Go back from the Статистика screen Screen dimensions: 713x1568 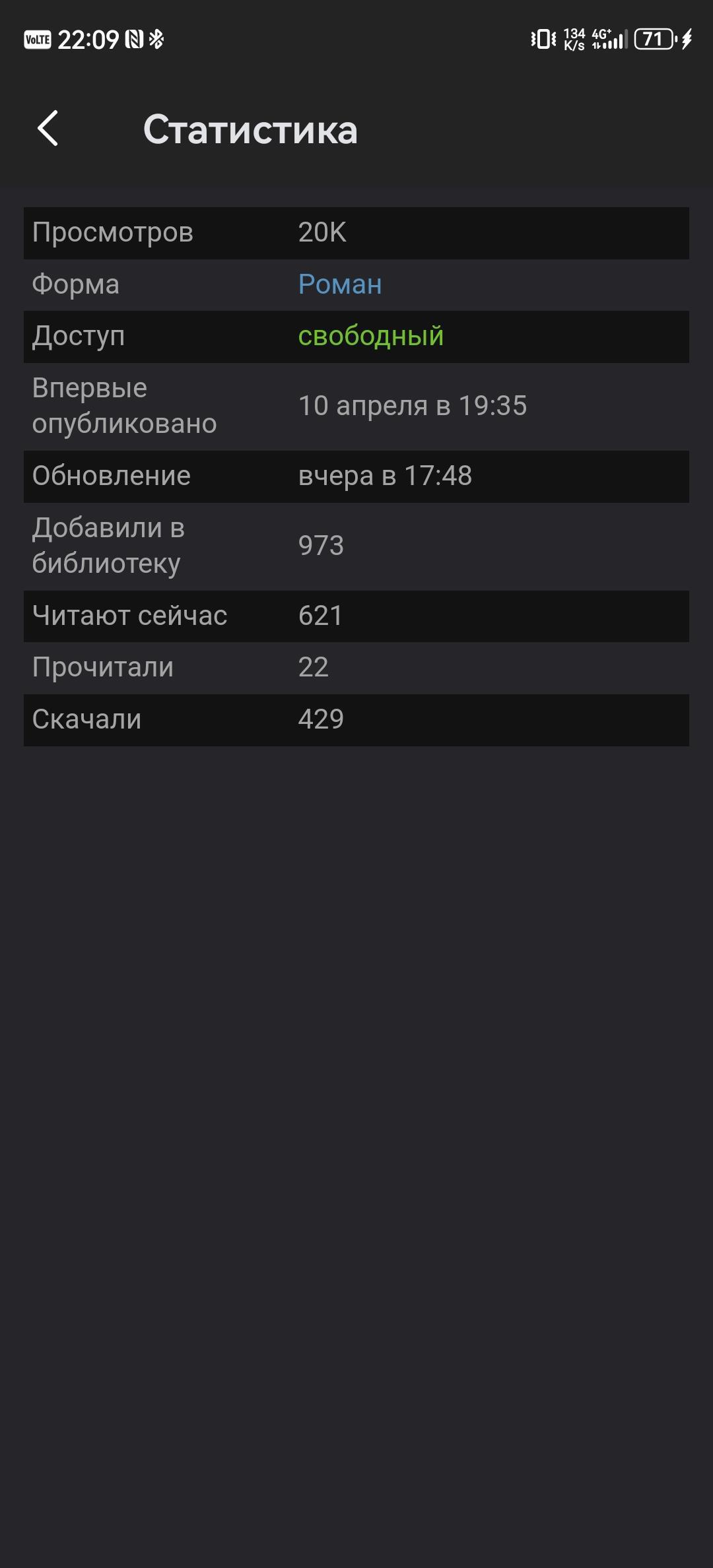pos(48,129)
